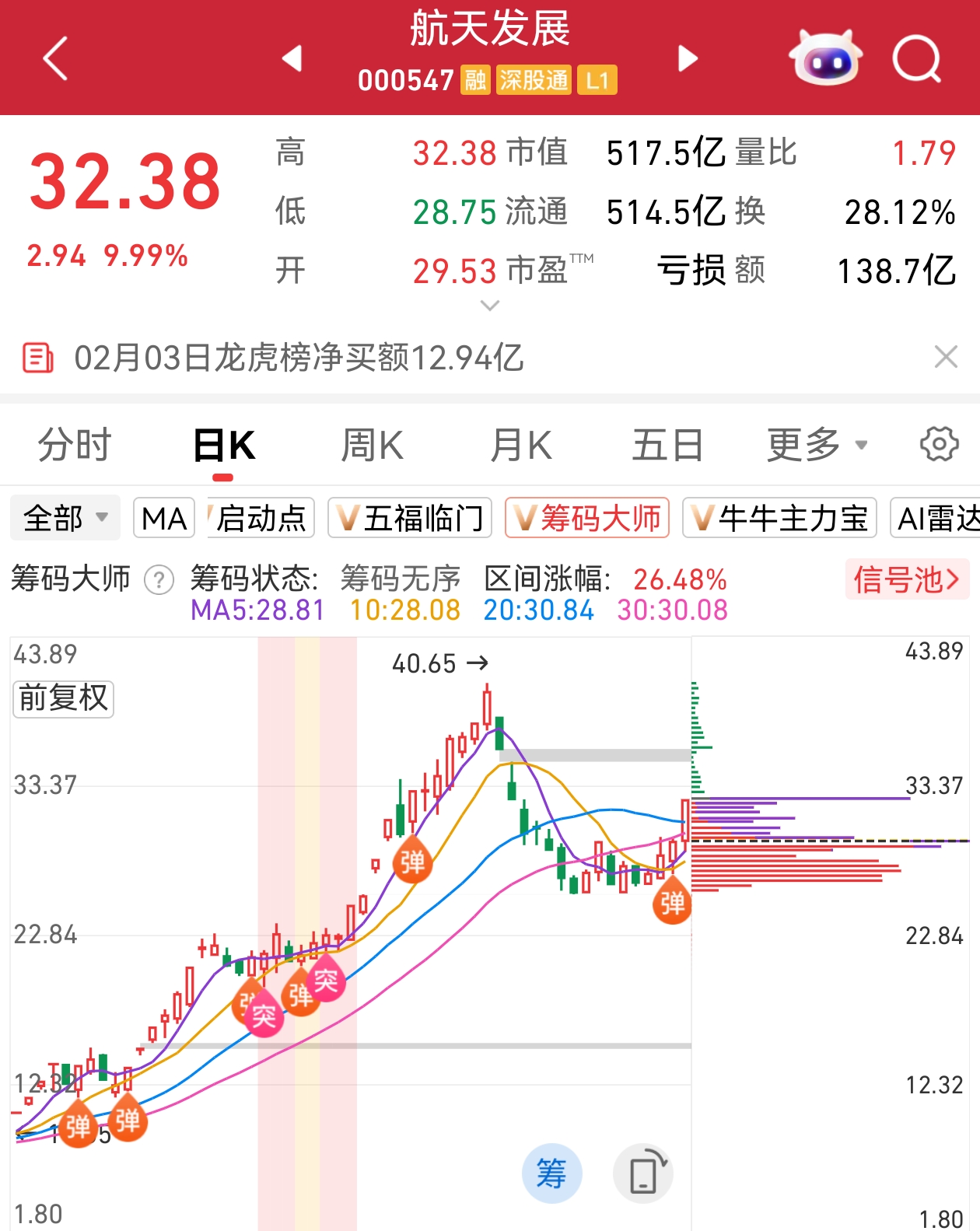Open the 全部 indicator filter dropdown
The height and width of the screenshot is (1231, 980).
(65, 518)
